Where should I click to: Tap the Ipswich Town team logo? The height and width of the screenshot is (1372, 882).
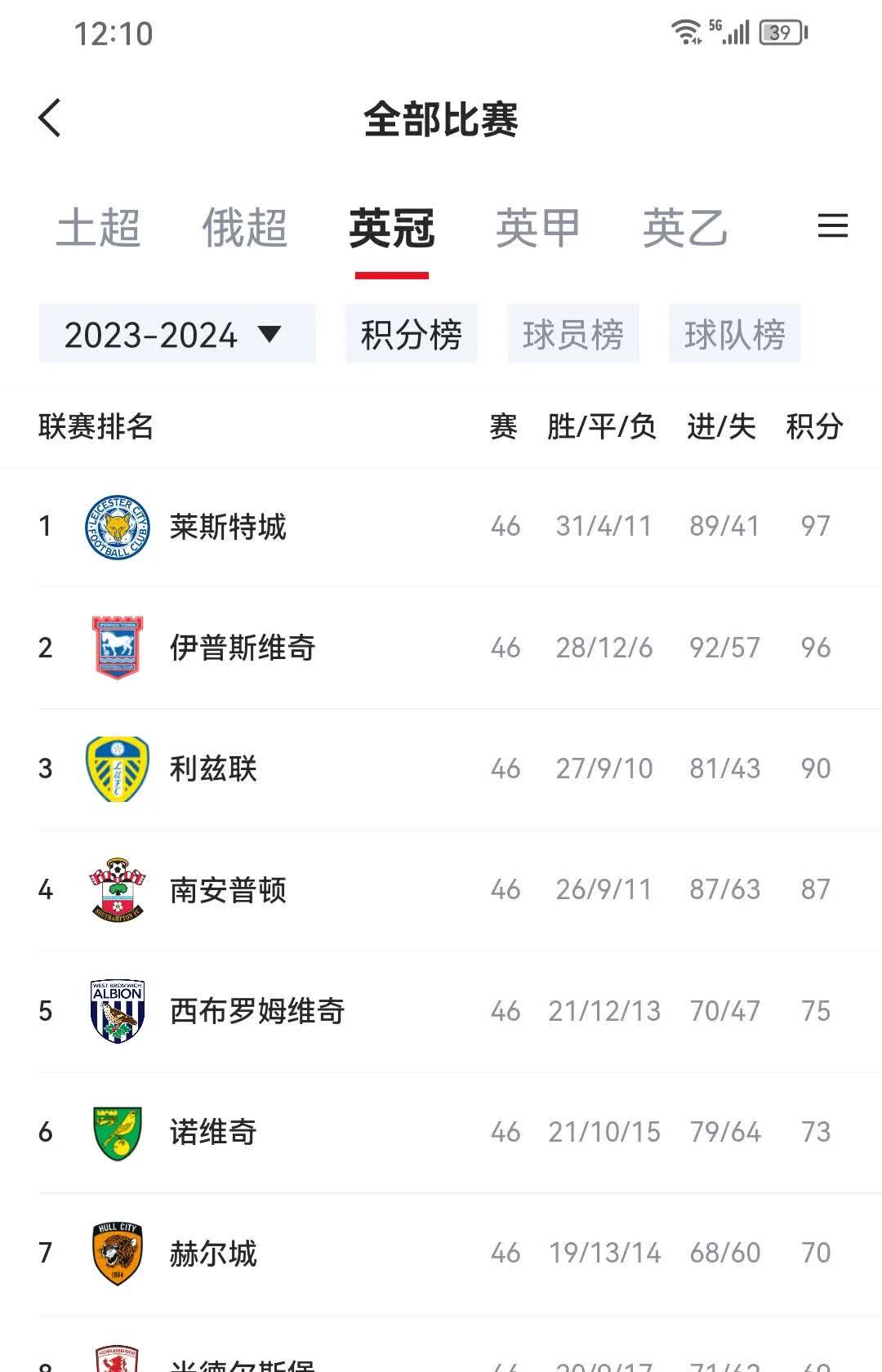(115, 647)
